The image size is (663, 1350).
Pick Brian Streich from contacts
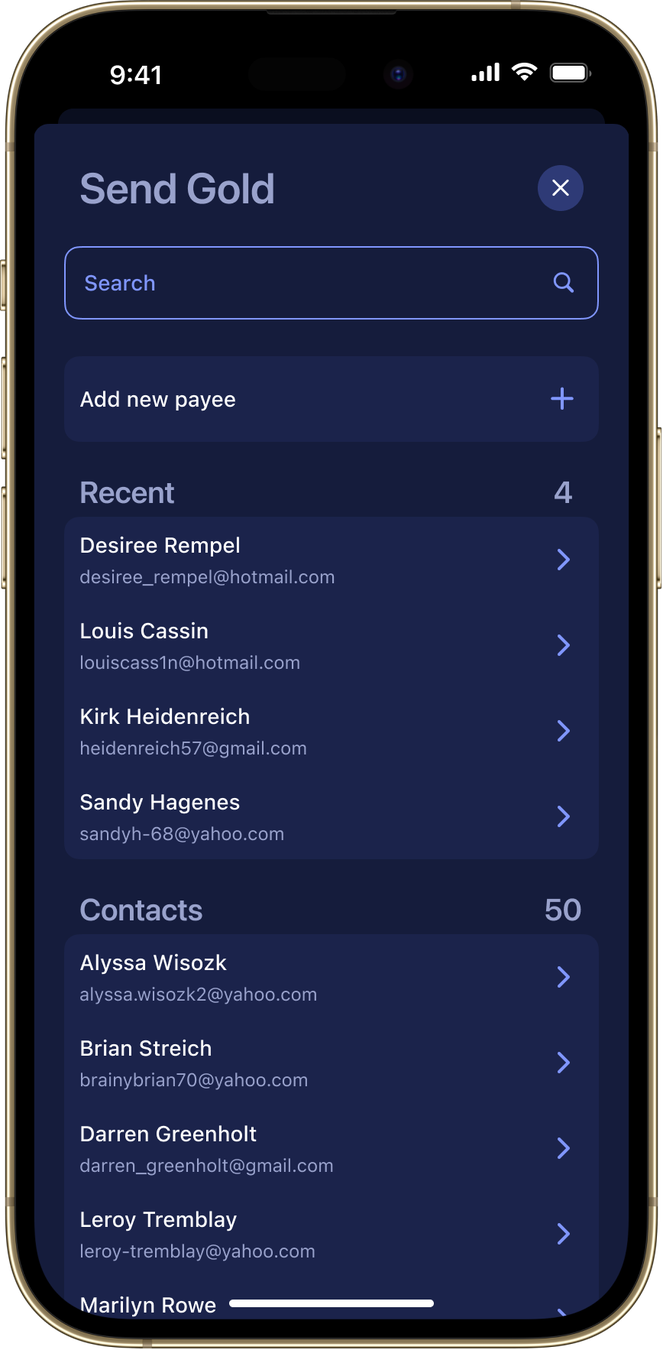330,1063
